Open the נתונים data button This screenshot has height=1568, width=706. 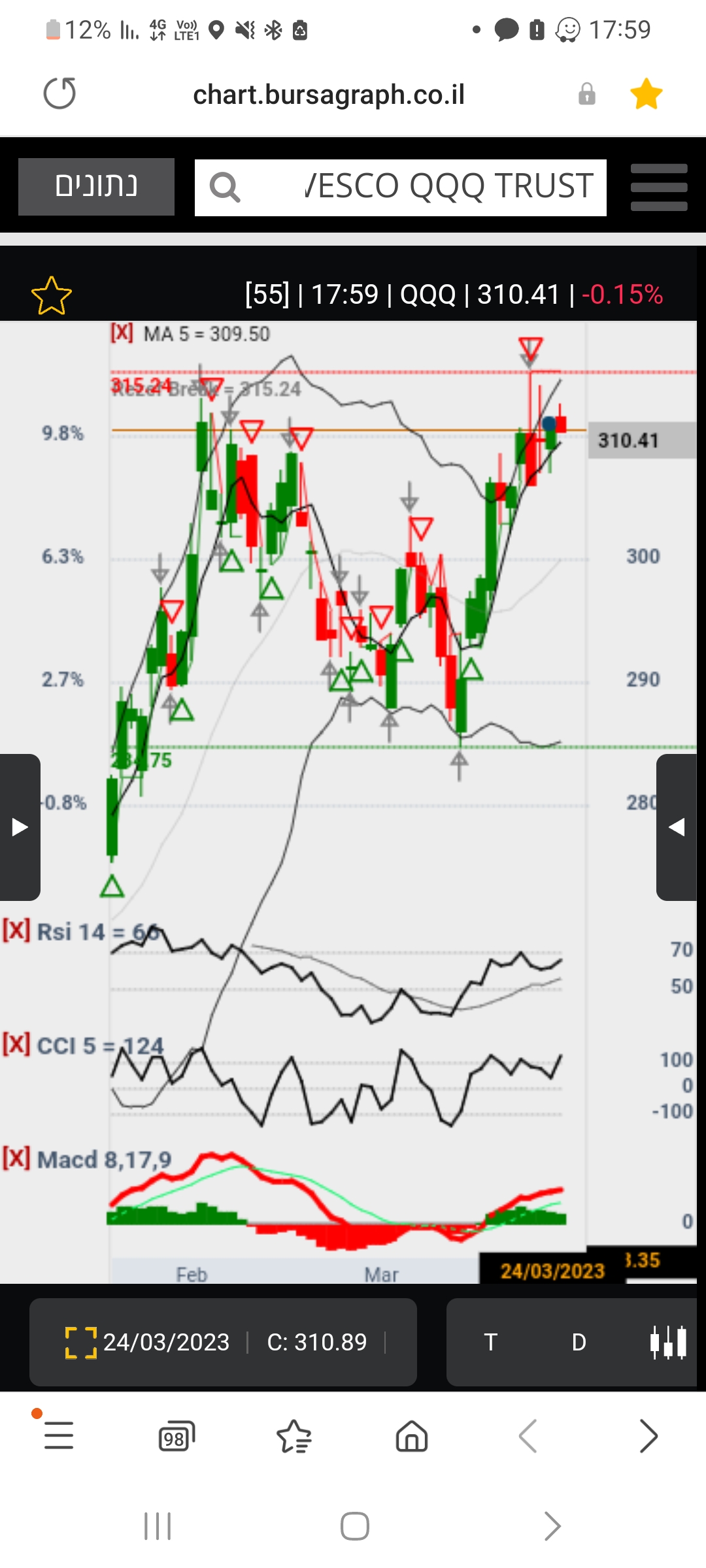pyautogui.click(x=96, y=186)
